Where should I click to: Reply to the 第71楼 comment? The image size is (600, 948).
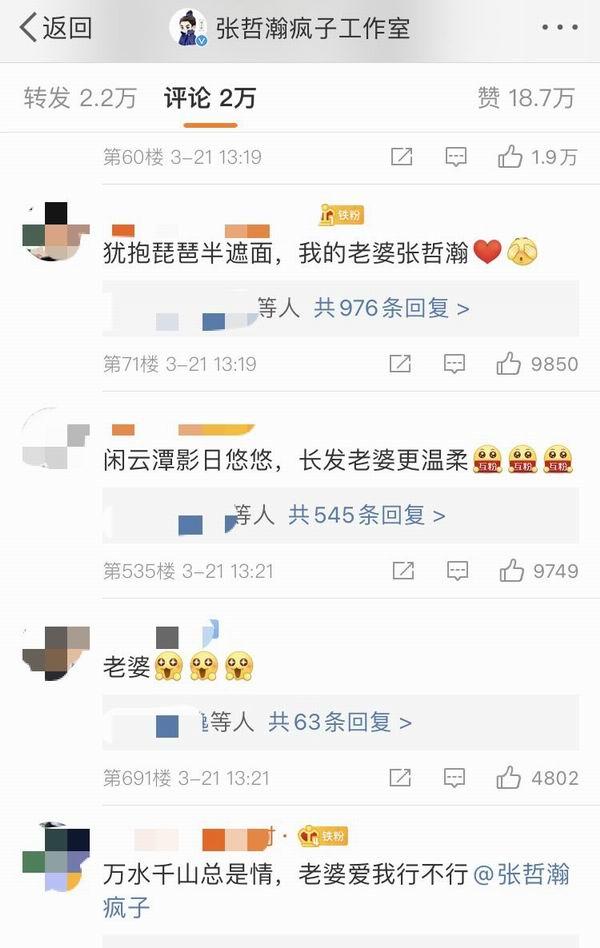(x=455, y=364)
